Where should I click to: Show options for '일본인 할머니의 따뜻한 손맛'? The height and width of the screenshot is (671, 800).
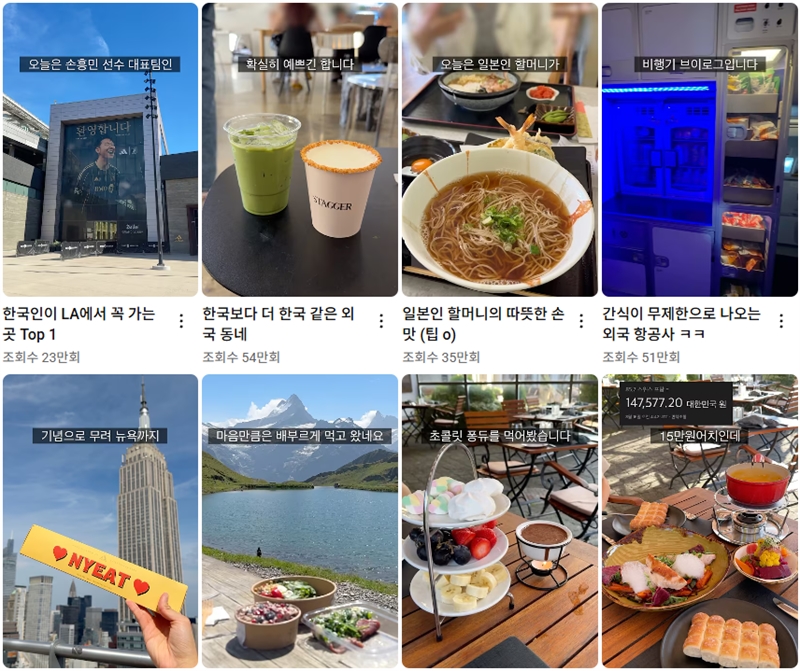[x=581, y=321]
